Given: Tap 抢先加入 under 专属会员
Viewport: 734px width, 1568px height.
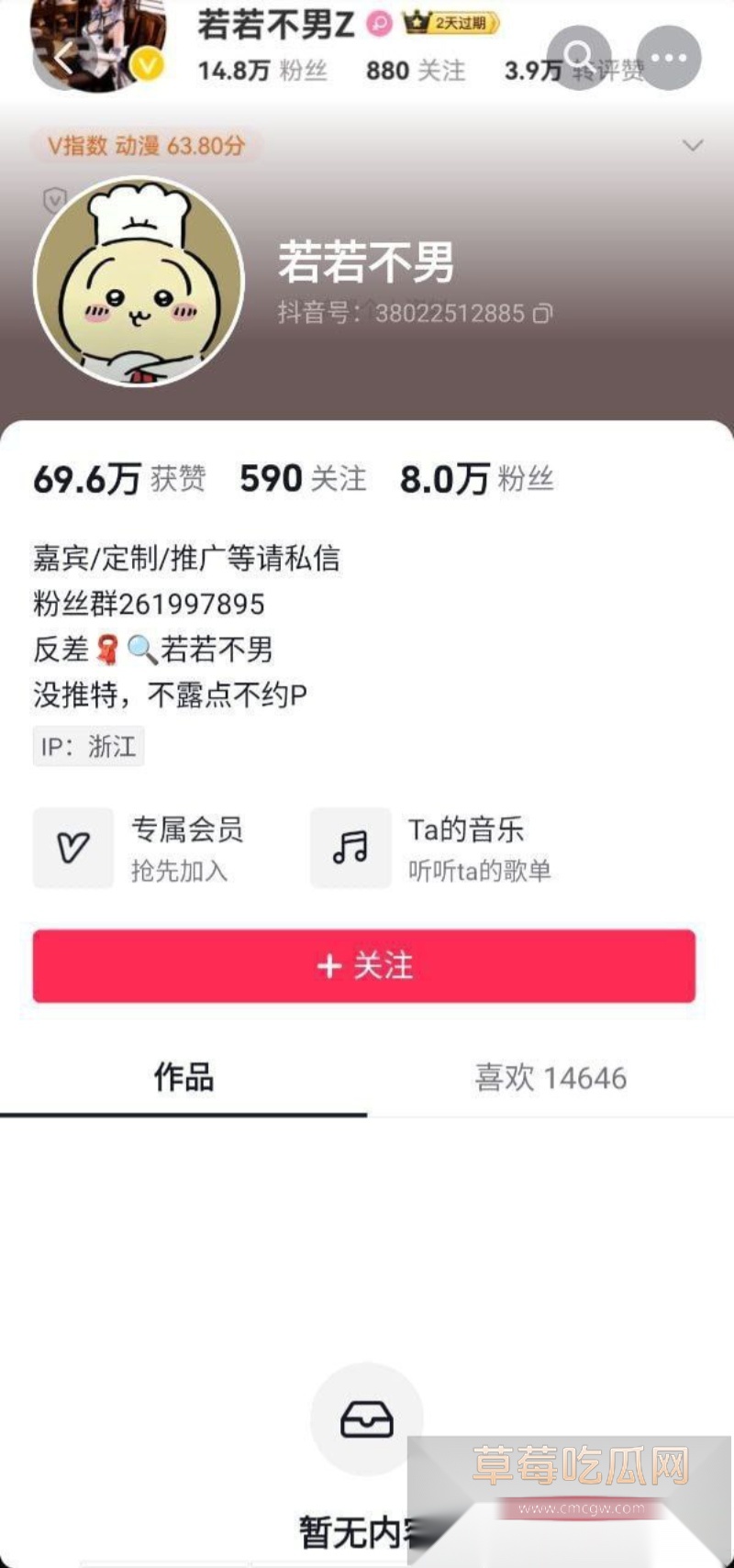Looking at the screenshot, I should click(x=180, y=872).
